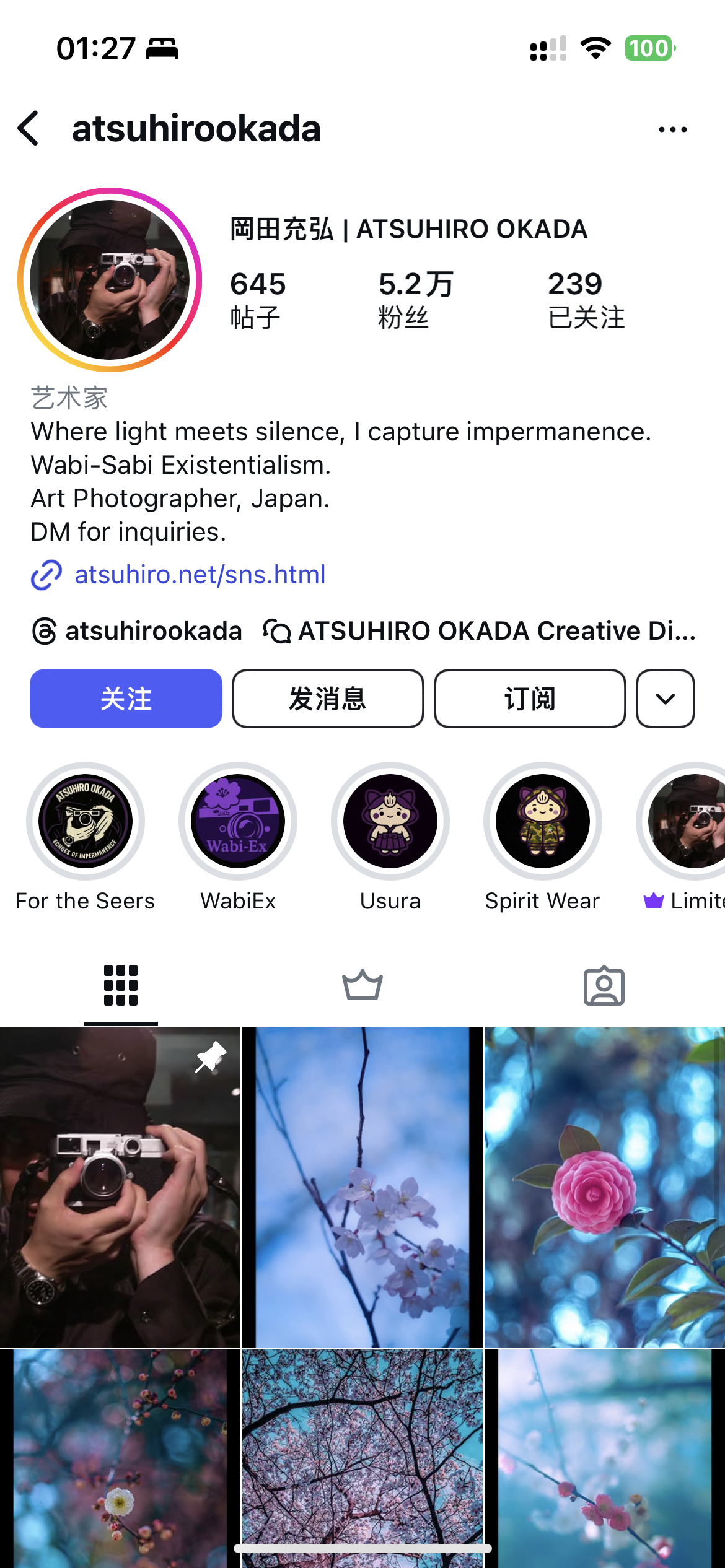Open the three-dot overflow menu
This screenshot has height=1568, width=725.
[x=672, y=129]
